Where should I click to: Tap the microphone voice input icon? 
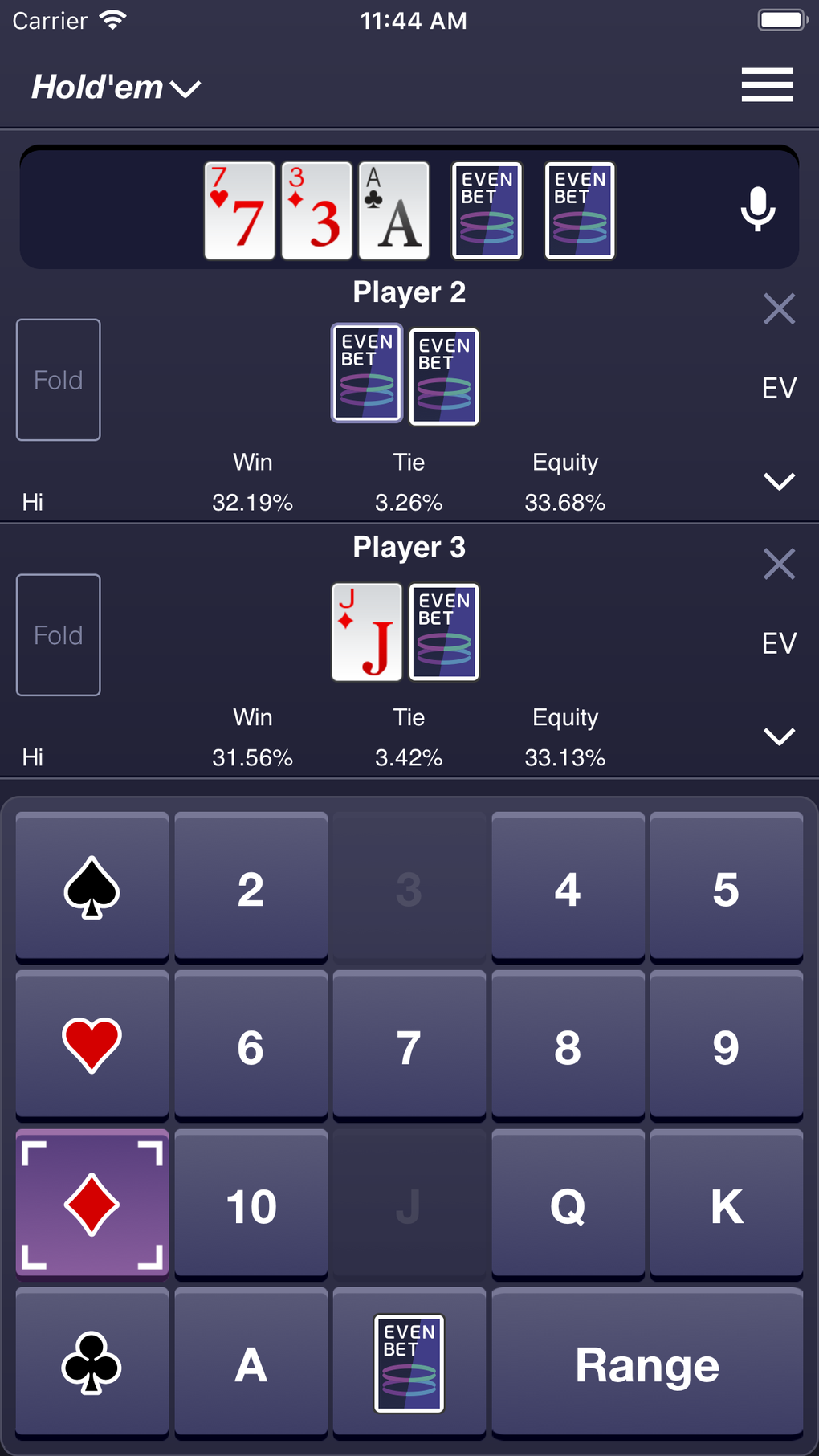pyautogui.click(x=757, y=210)
